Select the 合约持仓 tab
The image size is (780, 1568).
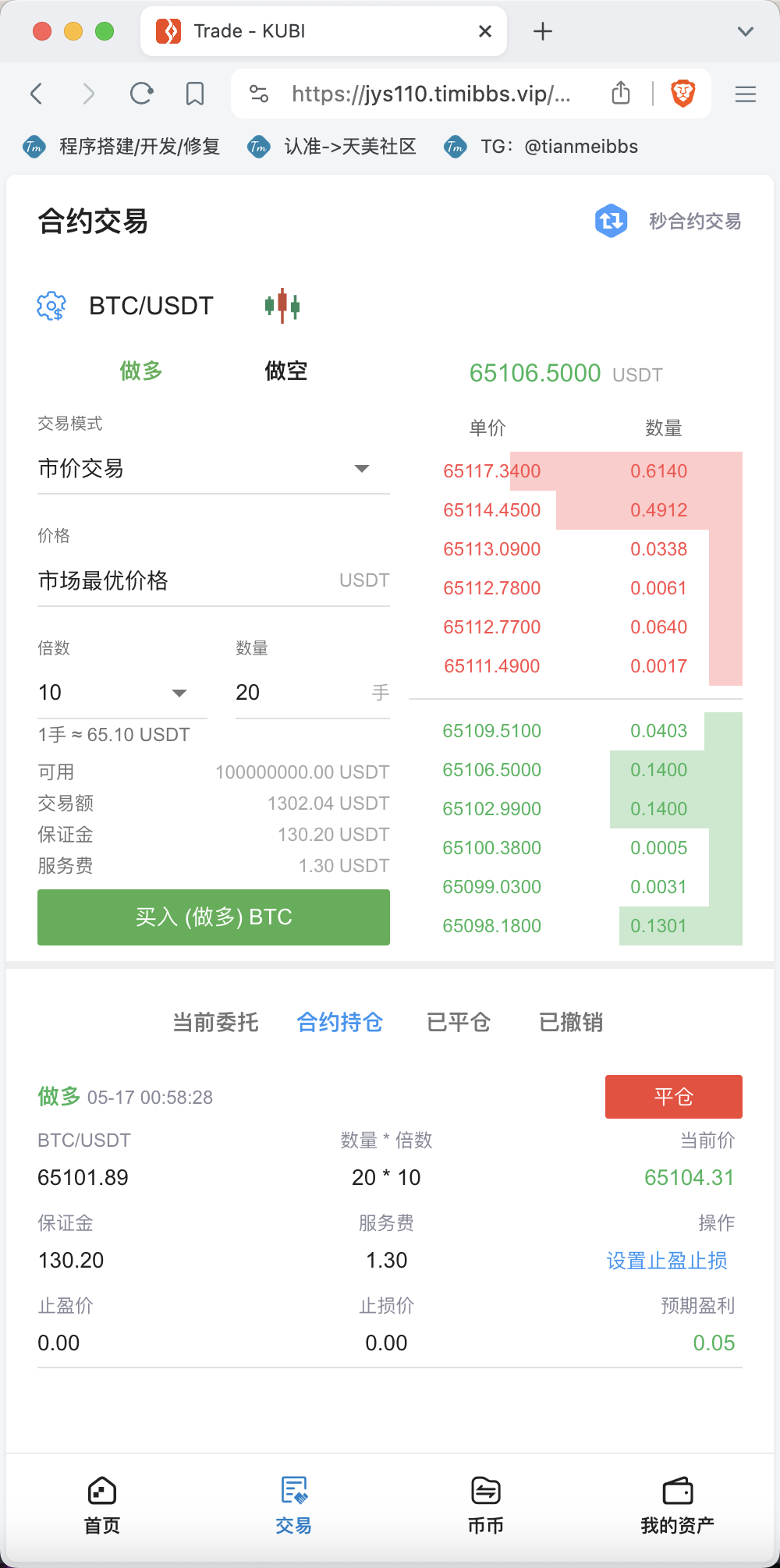[340, 1022]
